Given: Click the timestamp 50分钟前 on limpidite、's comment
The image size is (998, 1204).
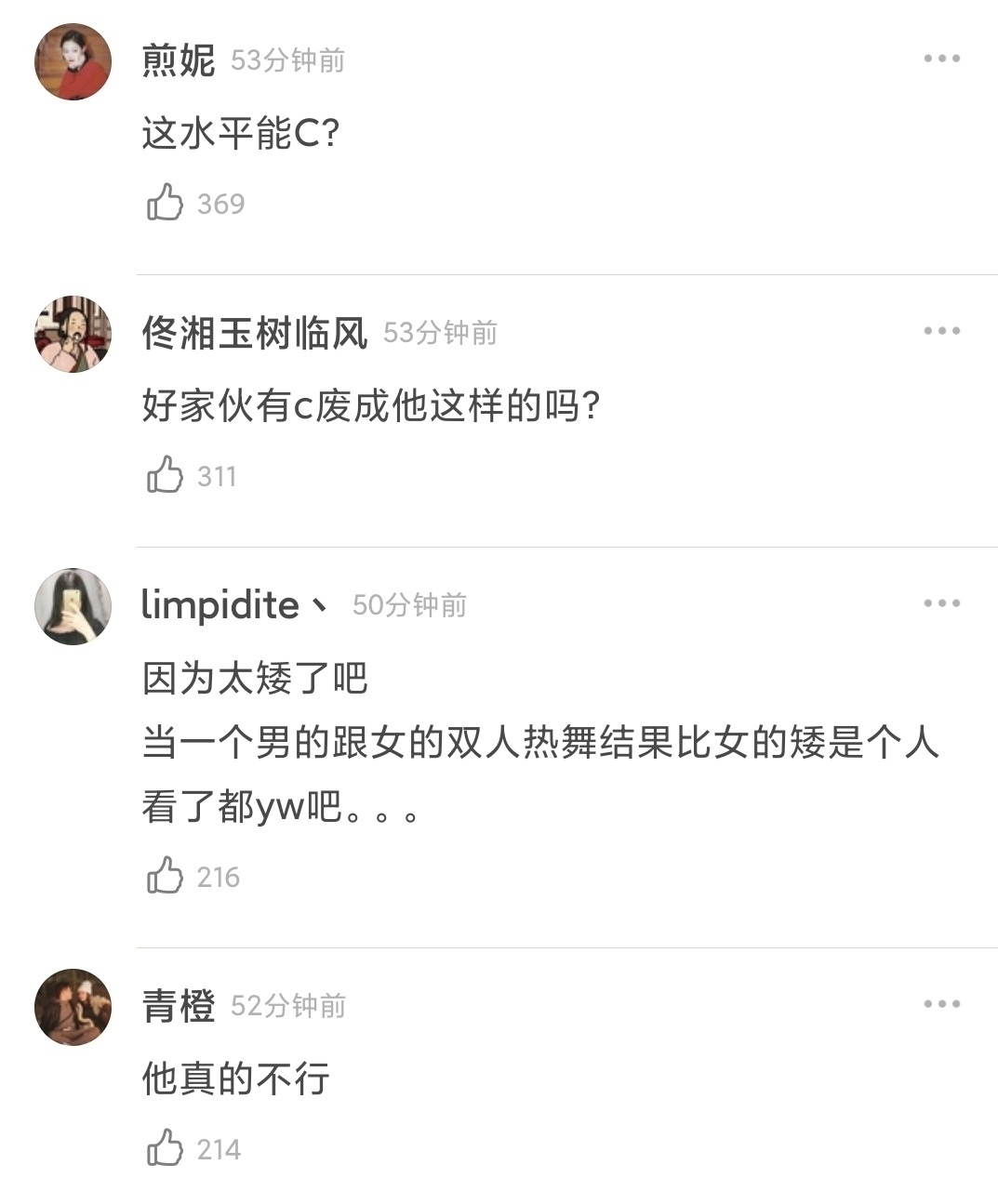Looking at the screenshot, I should coord(409,605).
